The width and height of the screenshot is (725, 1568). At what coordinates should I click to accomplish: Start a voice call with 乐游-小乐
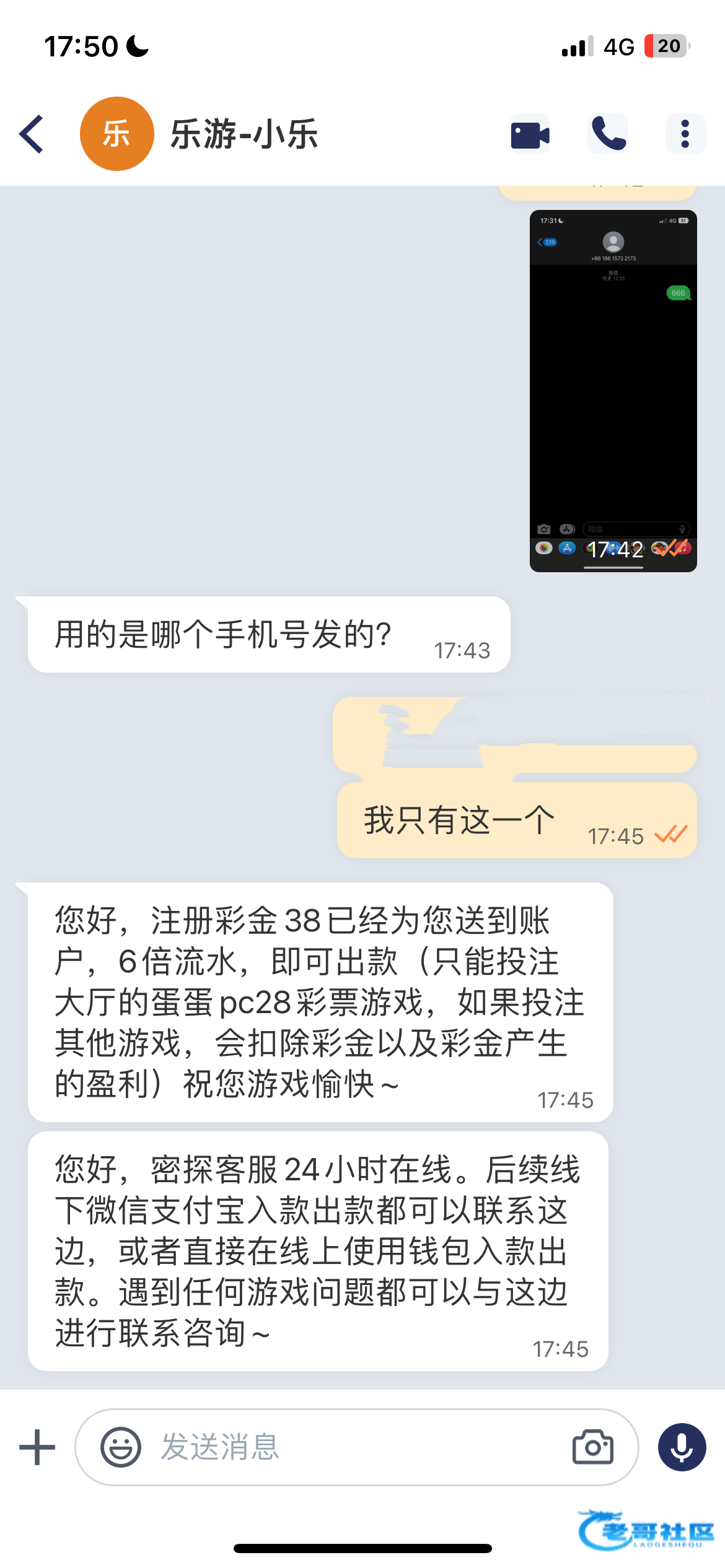pyautogui.click(x=609, y=134)
